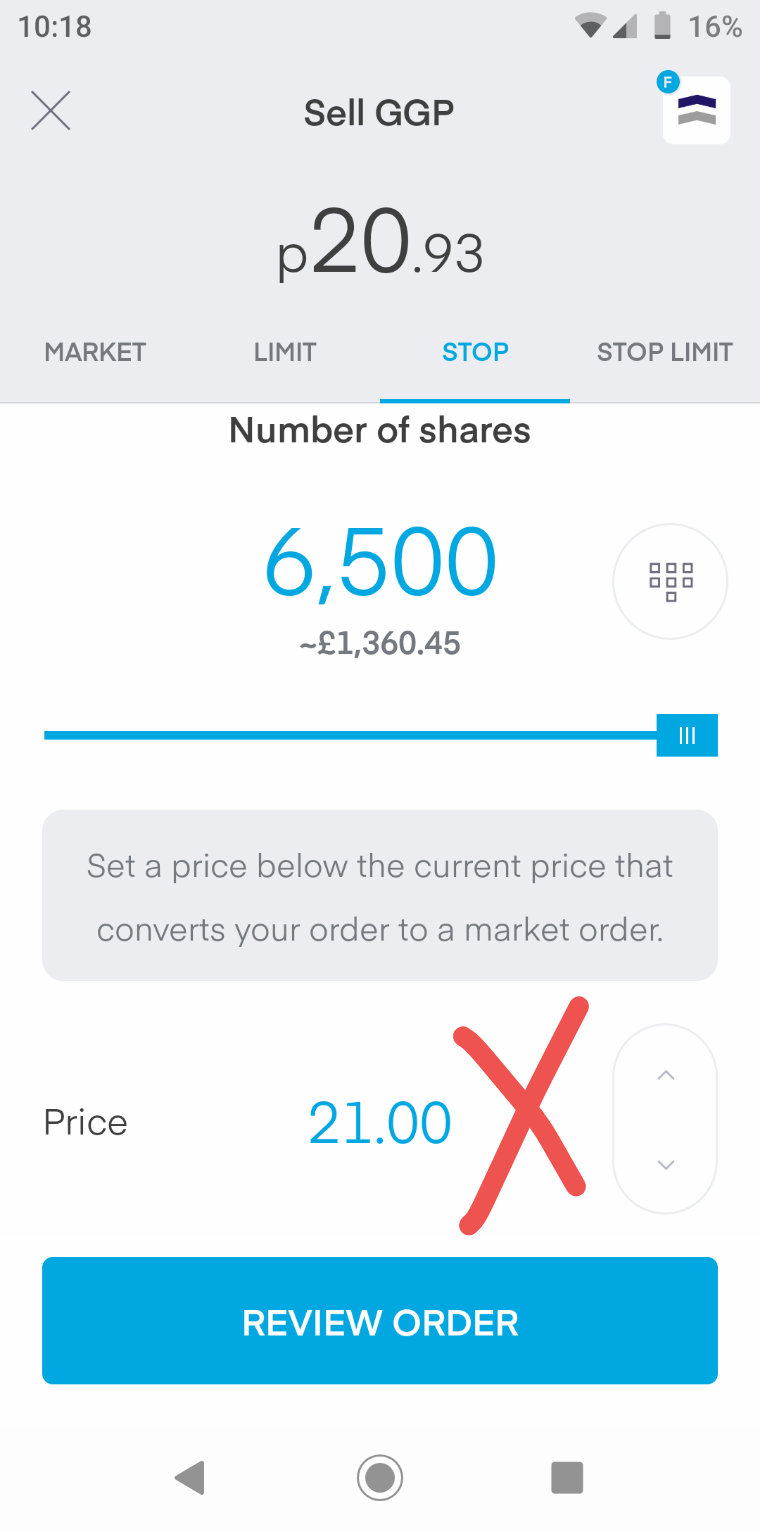Viewport: 760px width, 1529px height.
Task: Close the Sell GGP screen
Action: pyautogui.click(x=51, y=111)
